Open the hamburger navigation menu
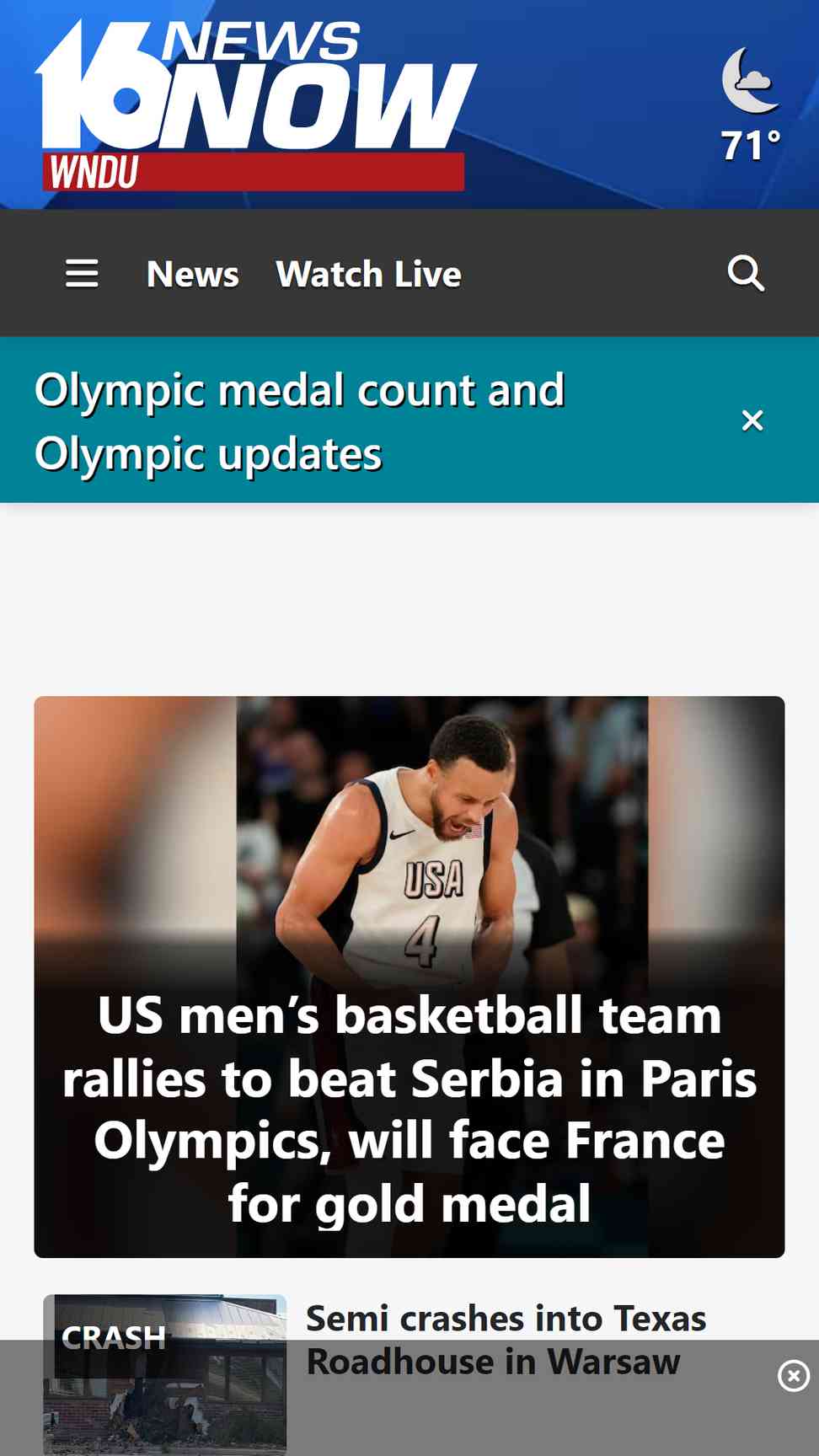Viewport: 819px width, 1456px height. tap(82, 274)
